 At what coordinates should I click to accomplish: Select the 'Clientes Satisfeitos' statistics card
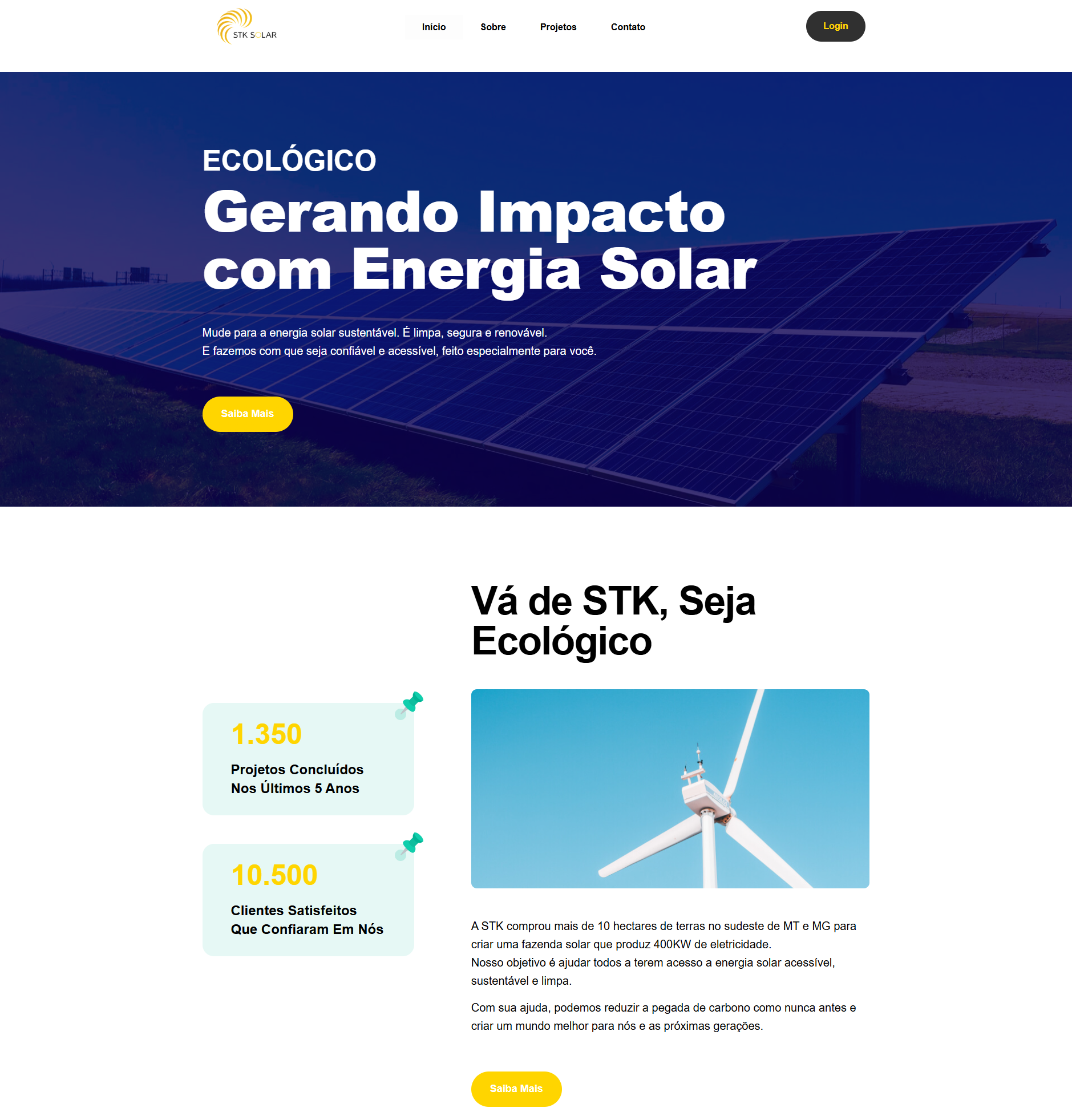point(308,898)
